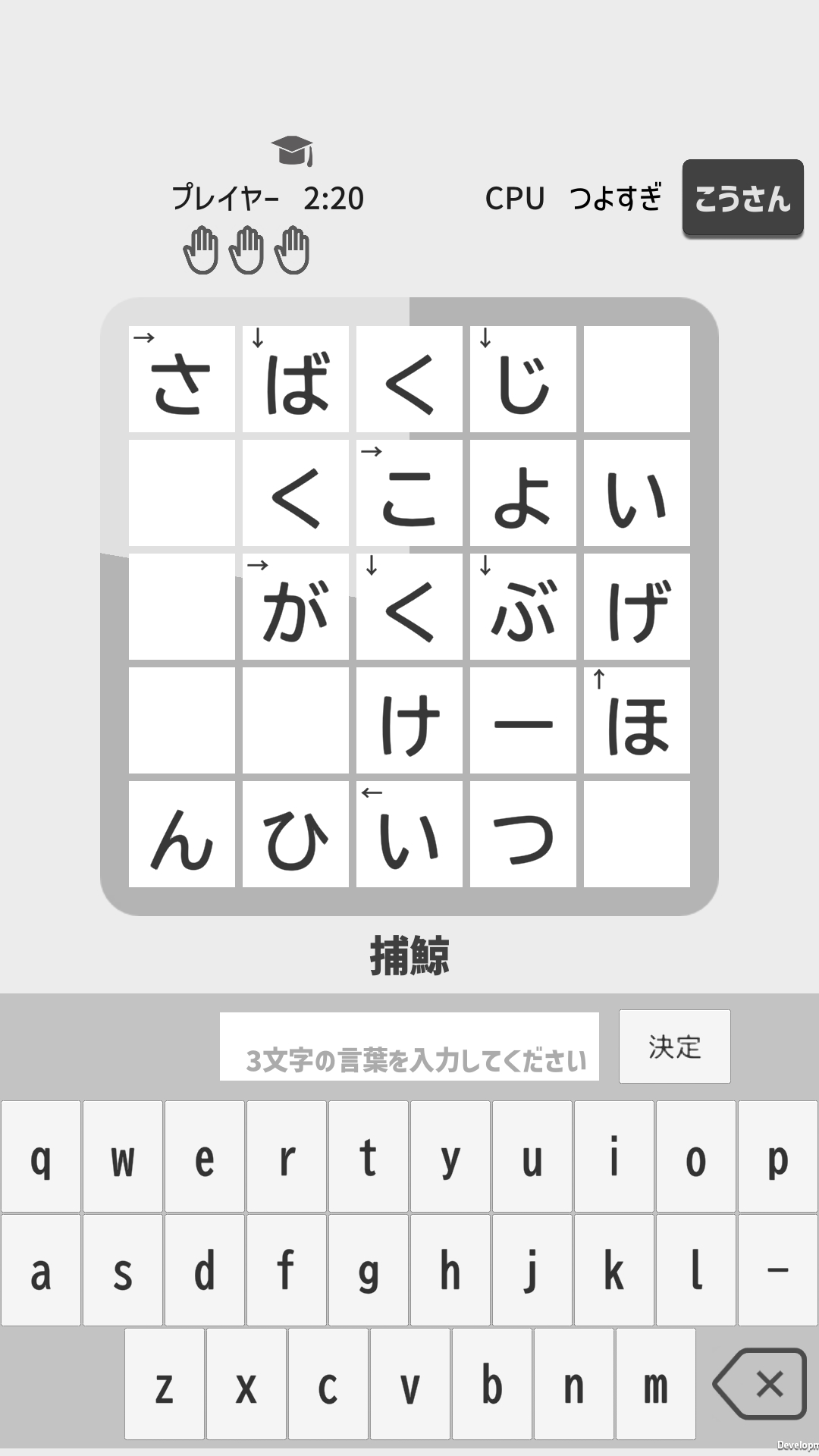The height and width of the screenshot is (1456, 819).
Task: Tap the n key on the keyboard
Action: [574, 1384]
